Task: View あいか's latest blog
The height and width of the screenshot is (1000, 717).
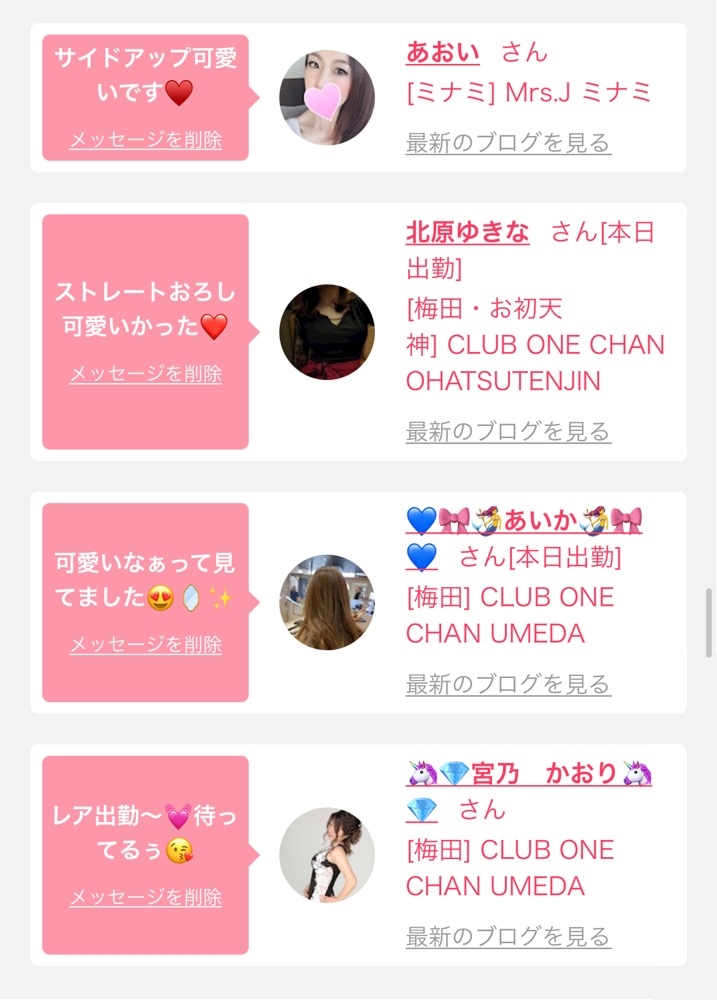Action: pos(508,684)
